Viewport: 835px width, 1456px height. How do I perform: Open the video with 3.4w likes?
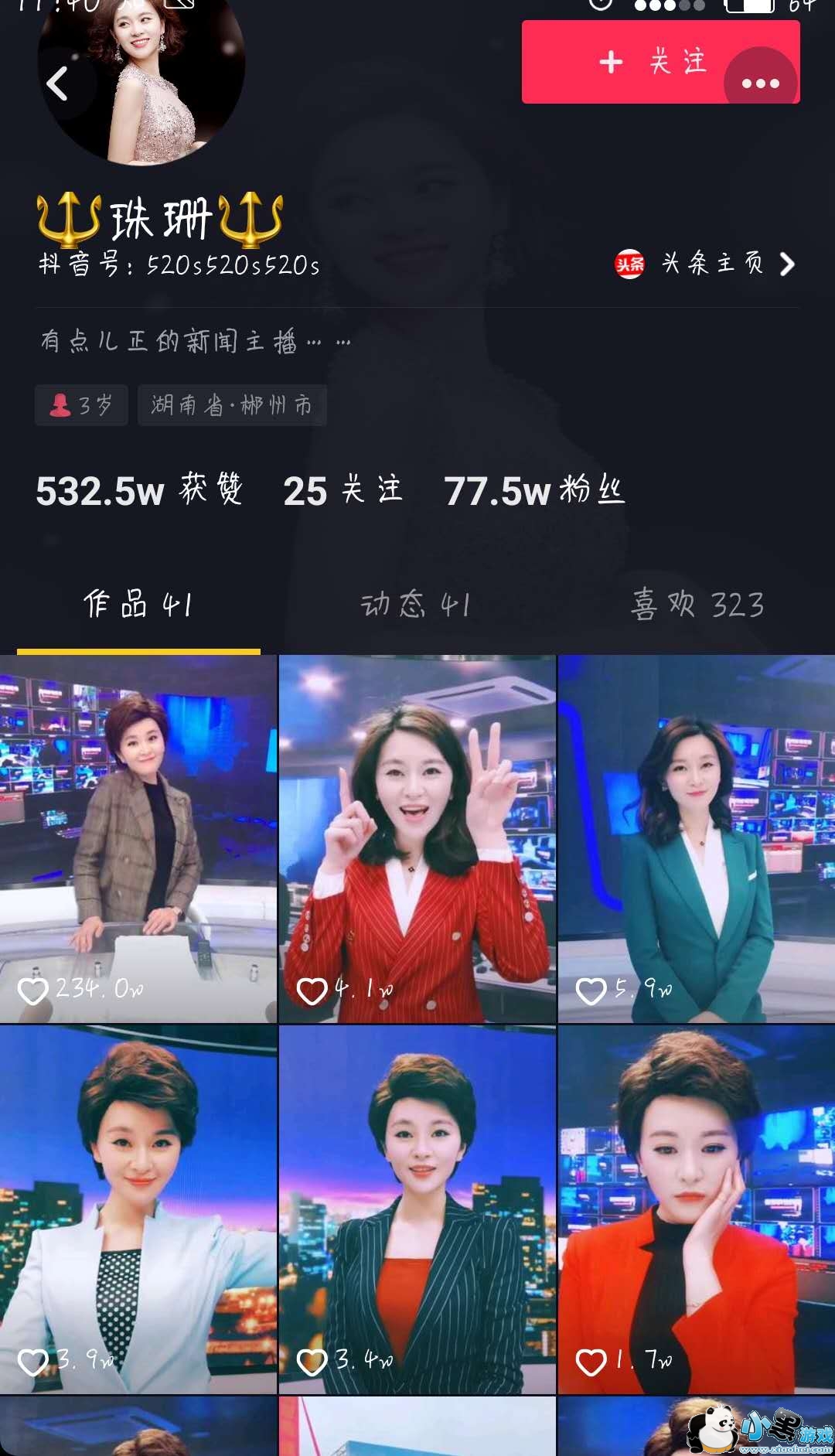click(x=417, y=1209)
